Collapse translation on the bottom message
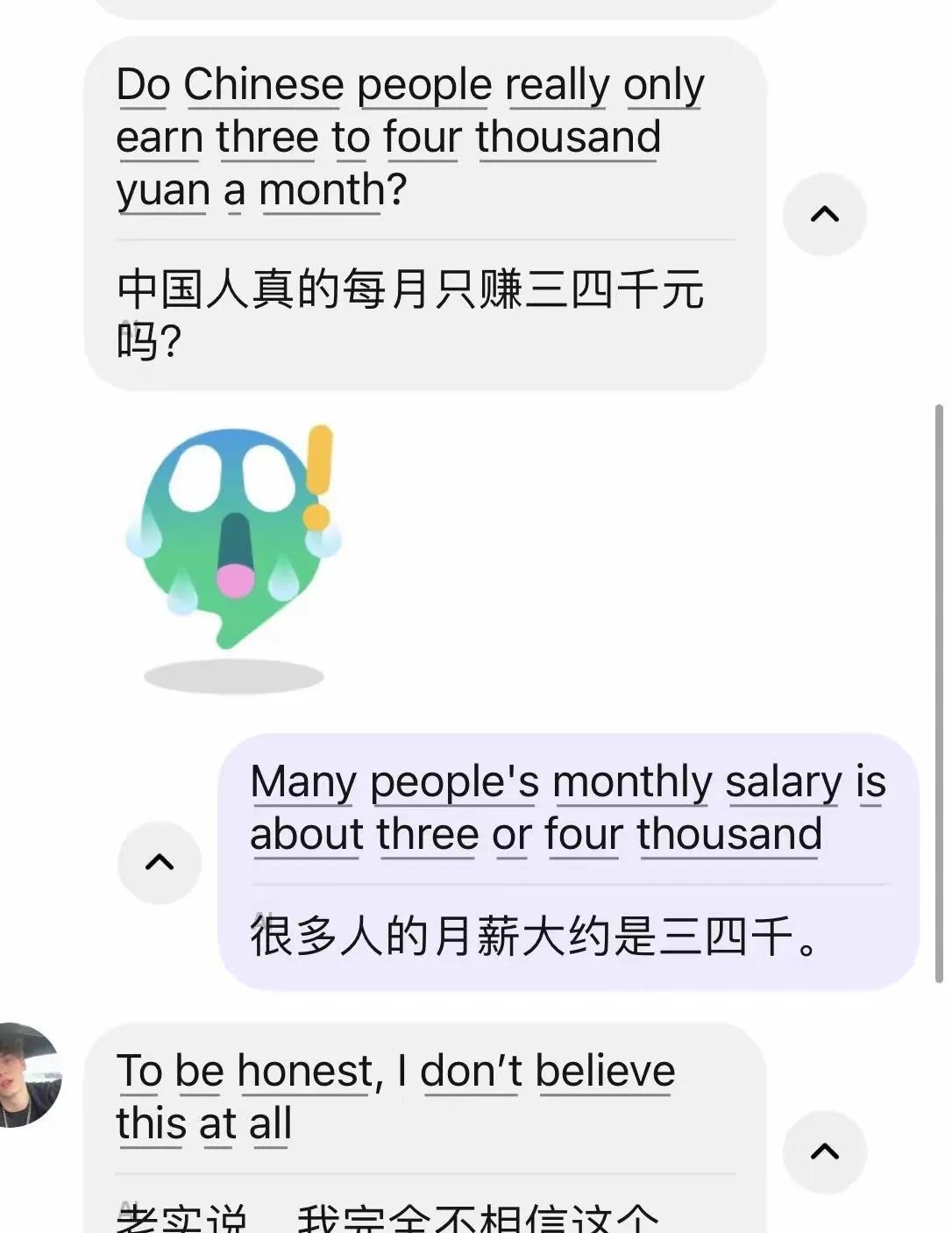This screenshot has height=1233, width=952. coord(823,1151)
